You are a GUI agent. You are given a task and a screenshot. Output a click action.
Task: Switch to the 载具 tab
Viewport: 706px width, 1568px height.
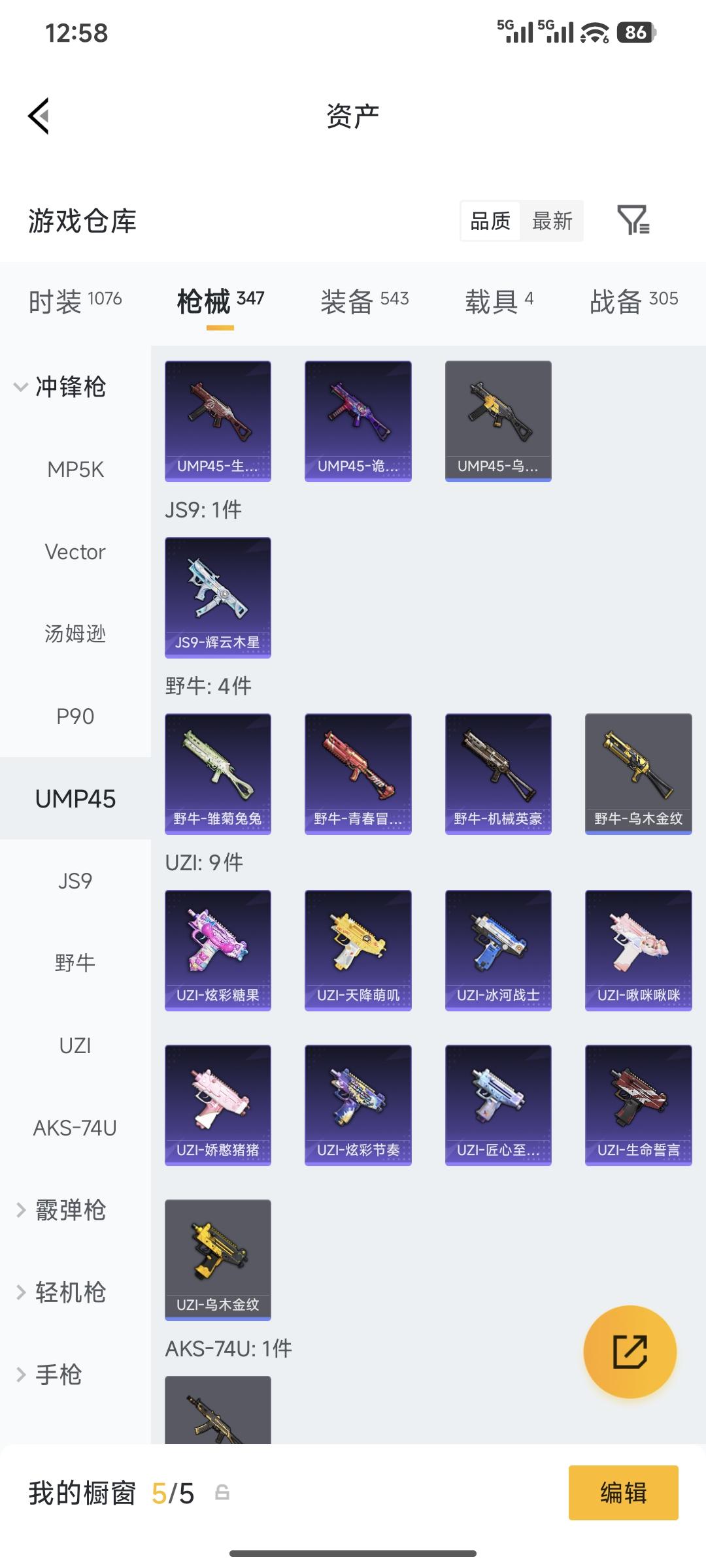[499, 301]
